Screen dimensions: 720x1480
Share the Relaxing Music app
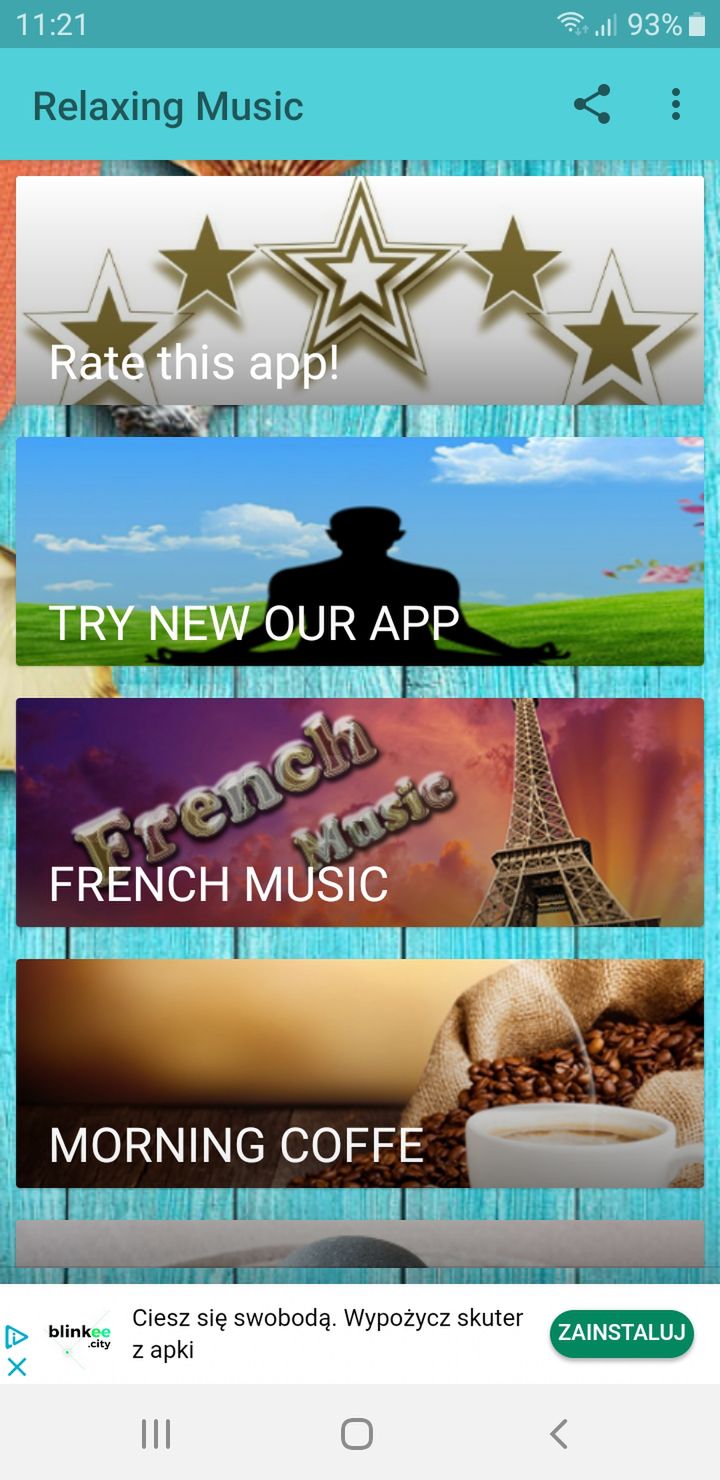(592, 105)
